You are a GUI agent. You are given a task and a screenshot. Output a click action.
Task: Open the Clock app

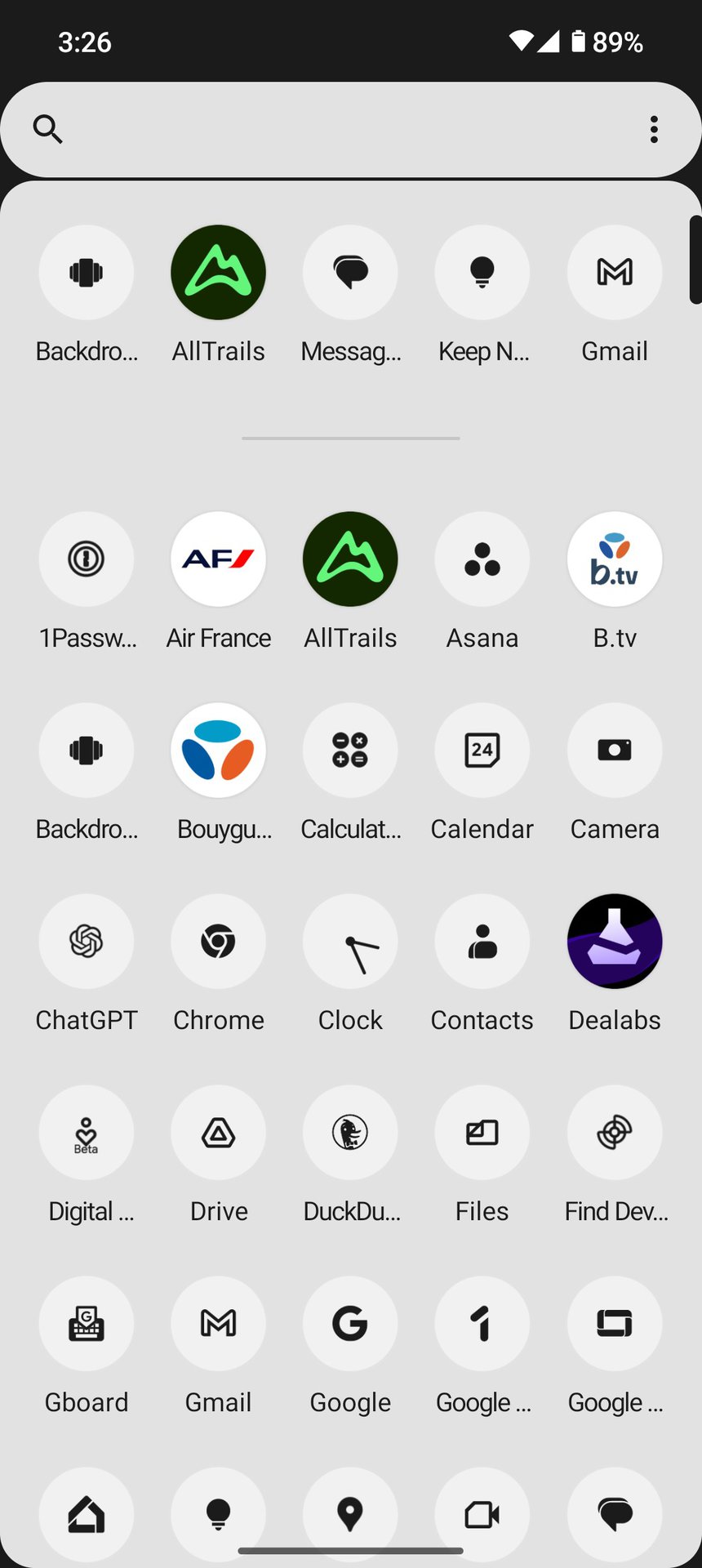[x=350, y=942]
